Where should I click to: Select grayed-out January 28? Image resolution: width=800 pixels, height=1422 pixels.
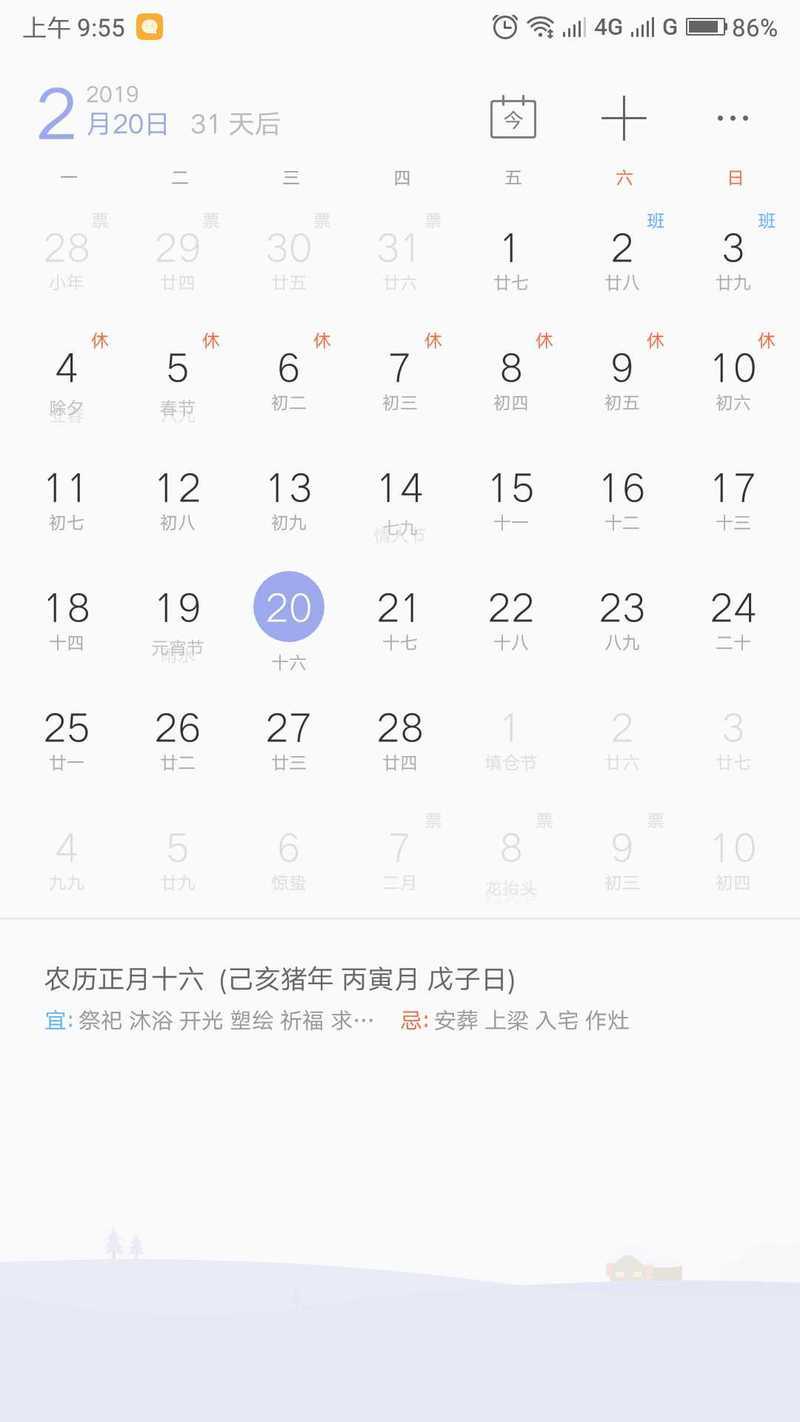click(x=67, y=257)
